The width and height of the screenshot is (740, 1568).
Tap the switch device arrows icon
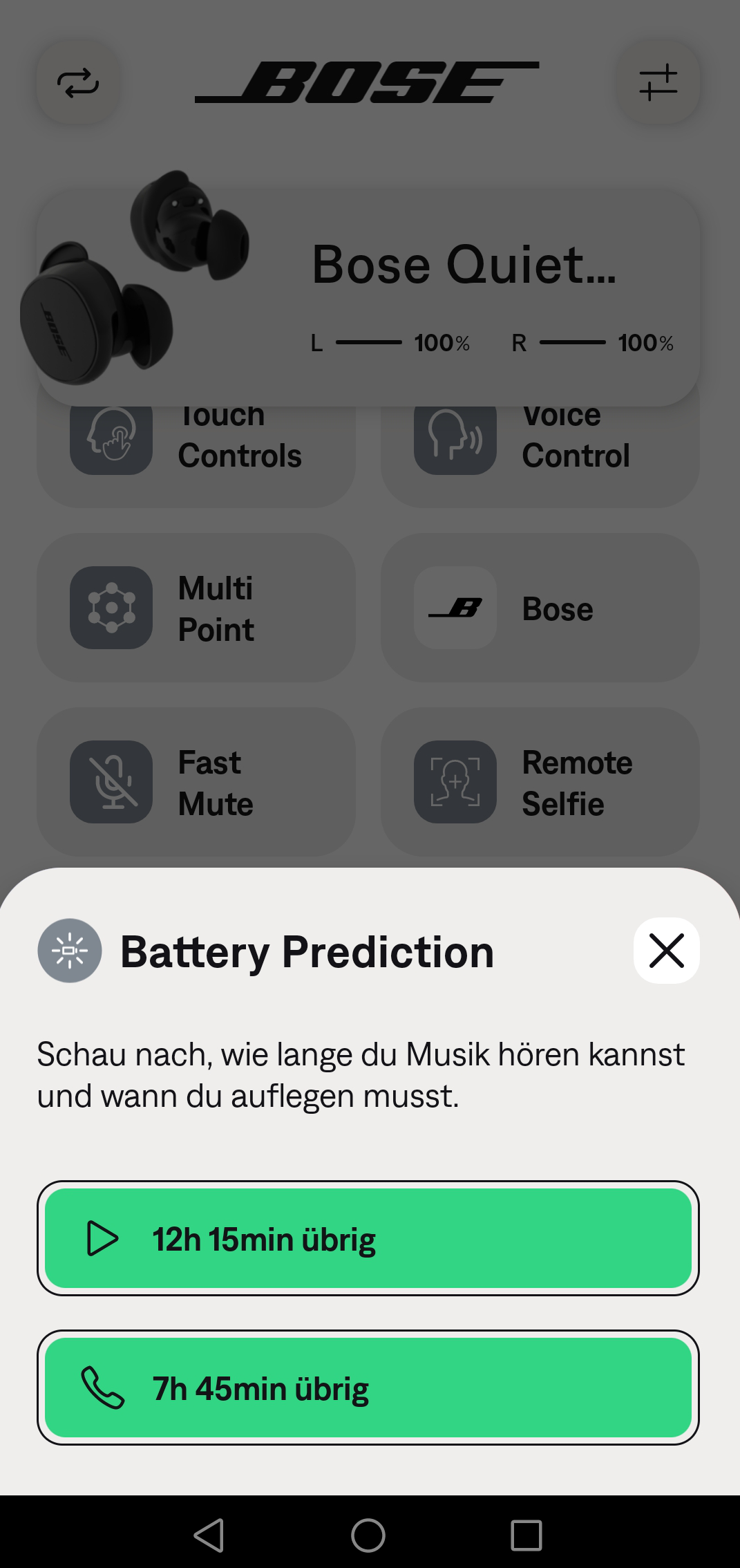78,83
